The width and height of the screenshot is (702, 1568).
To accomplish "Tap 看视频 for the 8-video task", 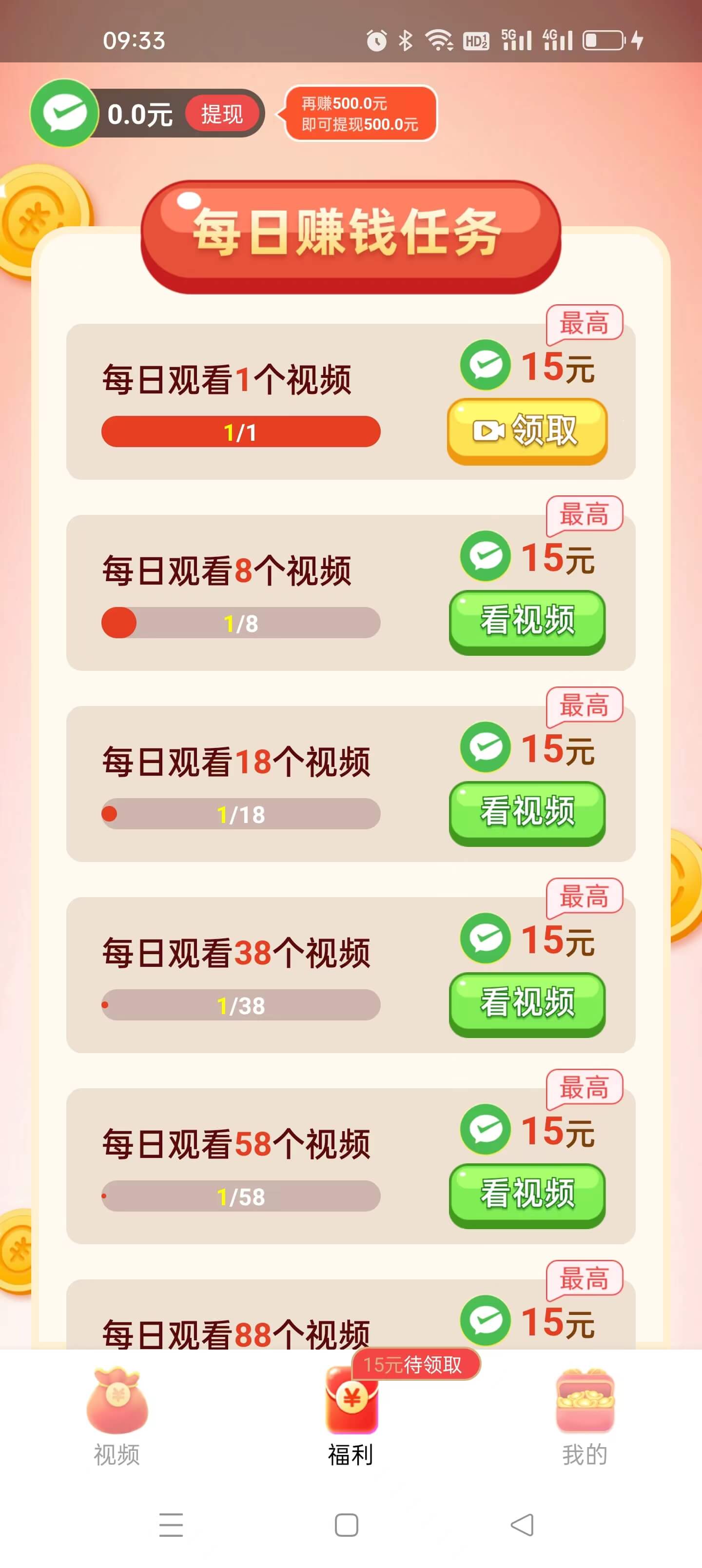I will coord(527,621).
